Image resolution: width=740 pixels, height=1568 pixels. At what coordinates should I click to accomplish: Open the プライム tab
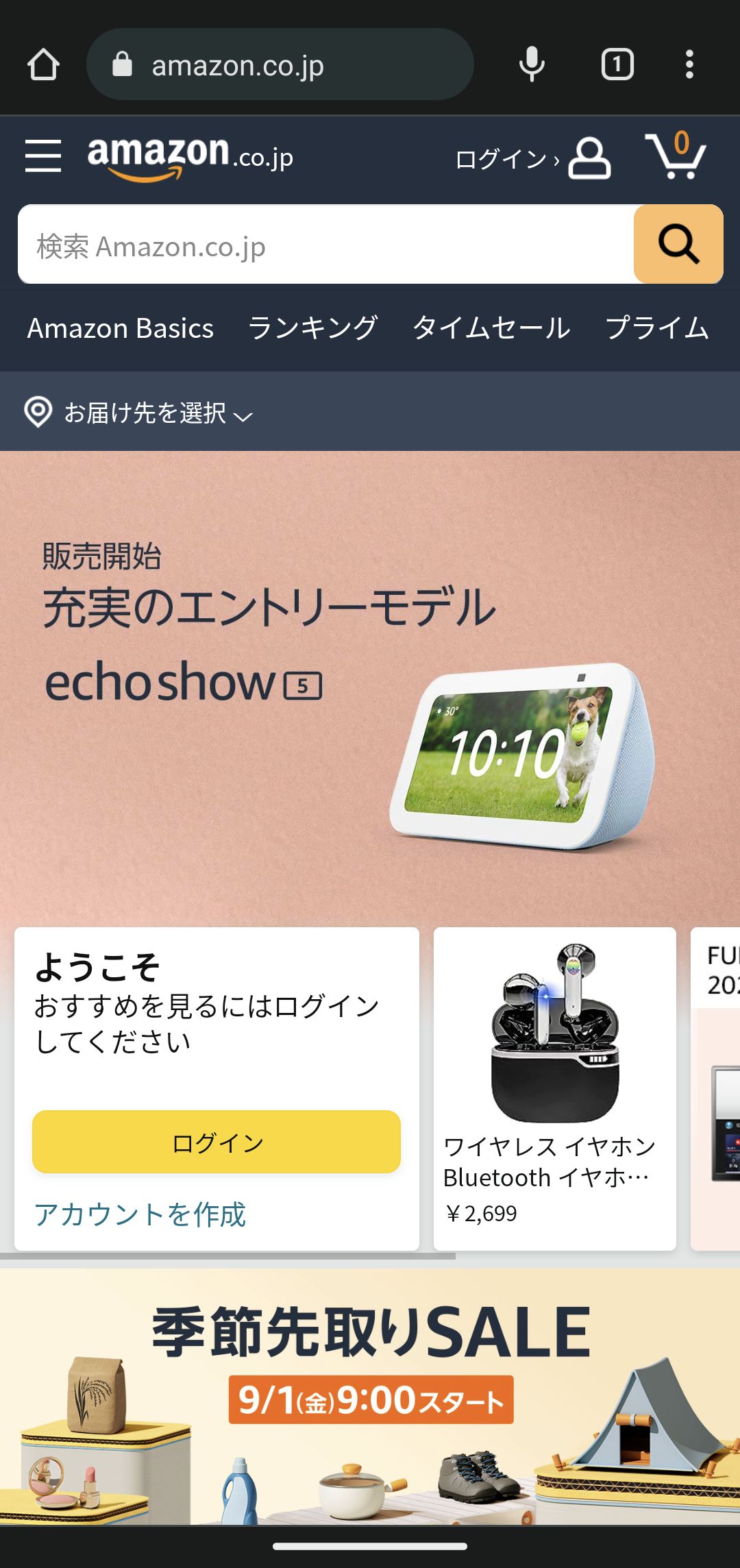tap(656, 328)
